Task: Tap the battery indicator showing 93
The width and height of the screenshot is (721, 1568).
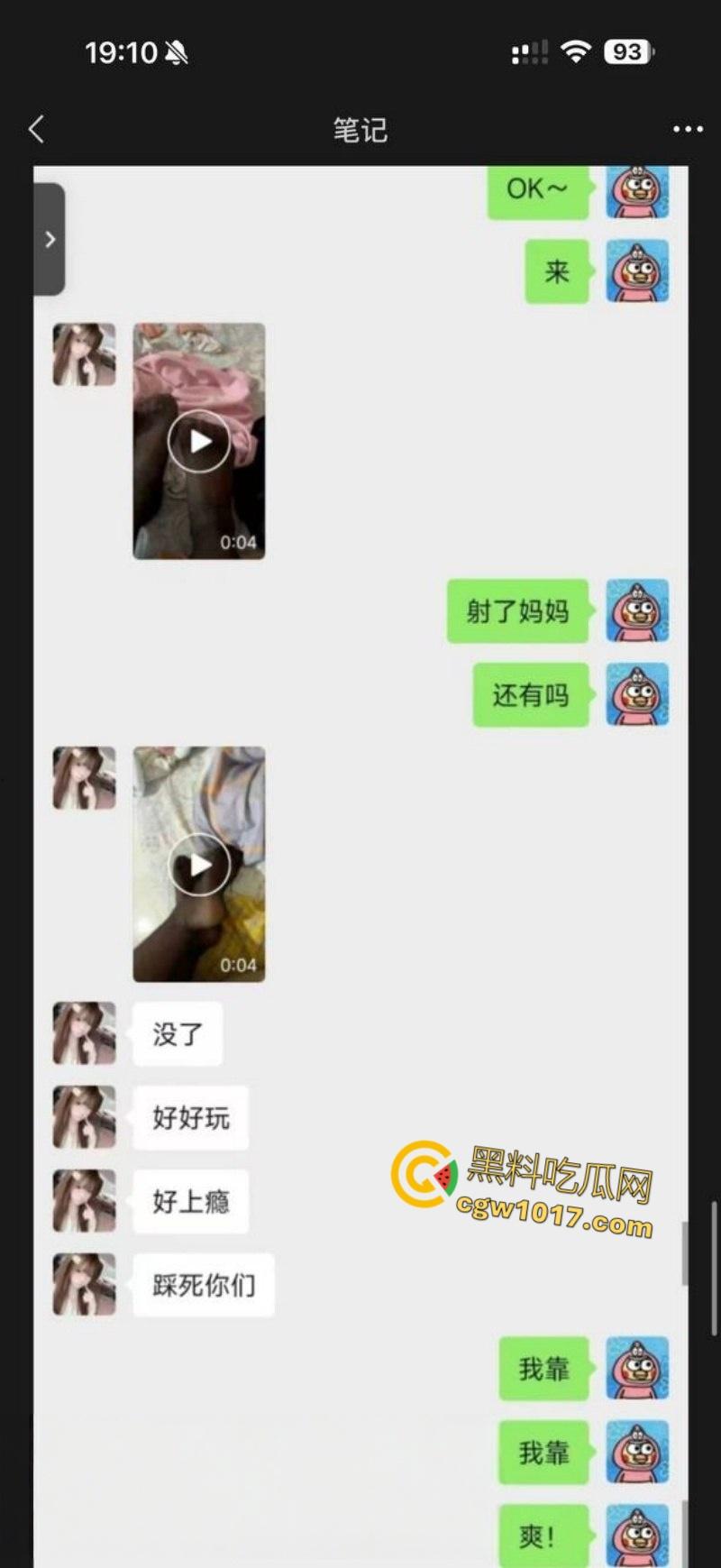Action: click(x=625, y=51)
